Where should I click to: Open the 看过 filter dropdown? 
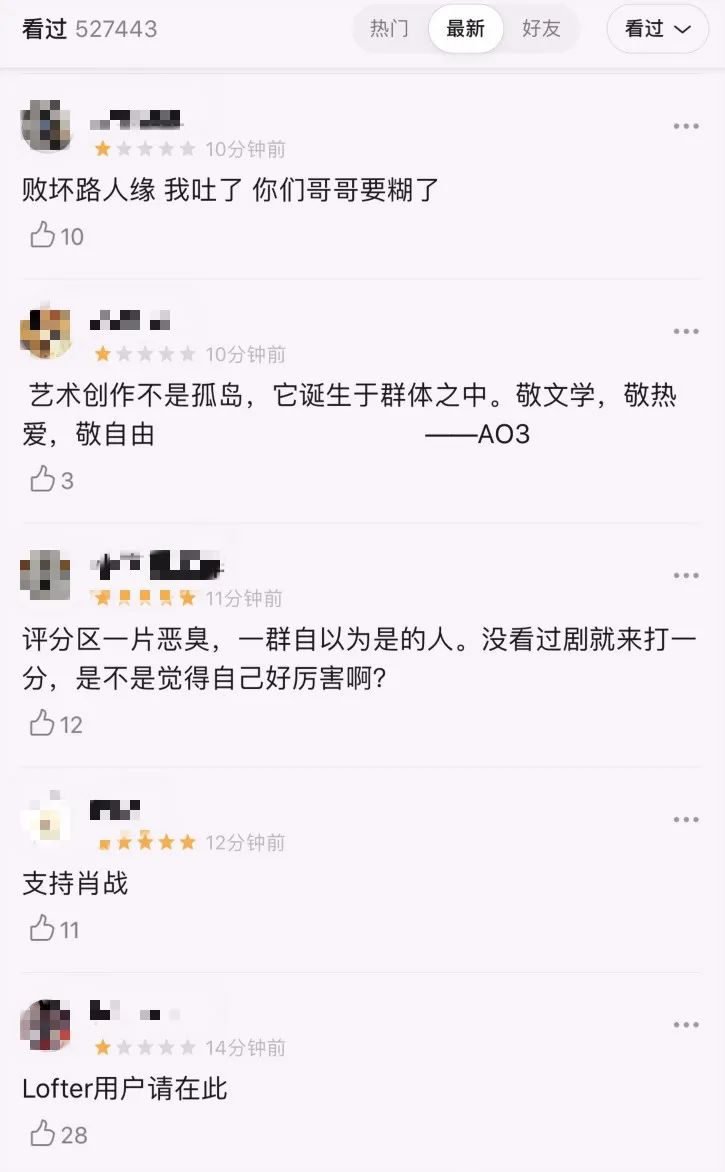pos(657,29)
